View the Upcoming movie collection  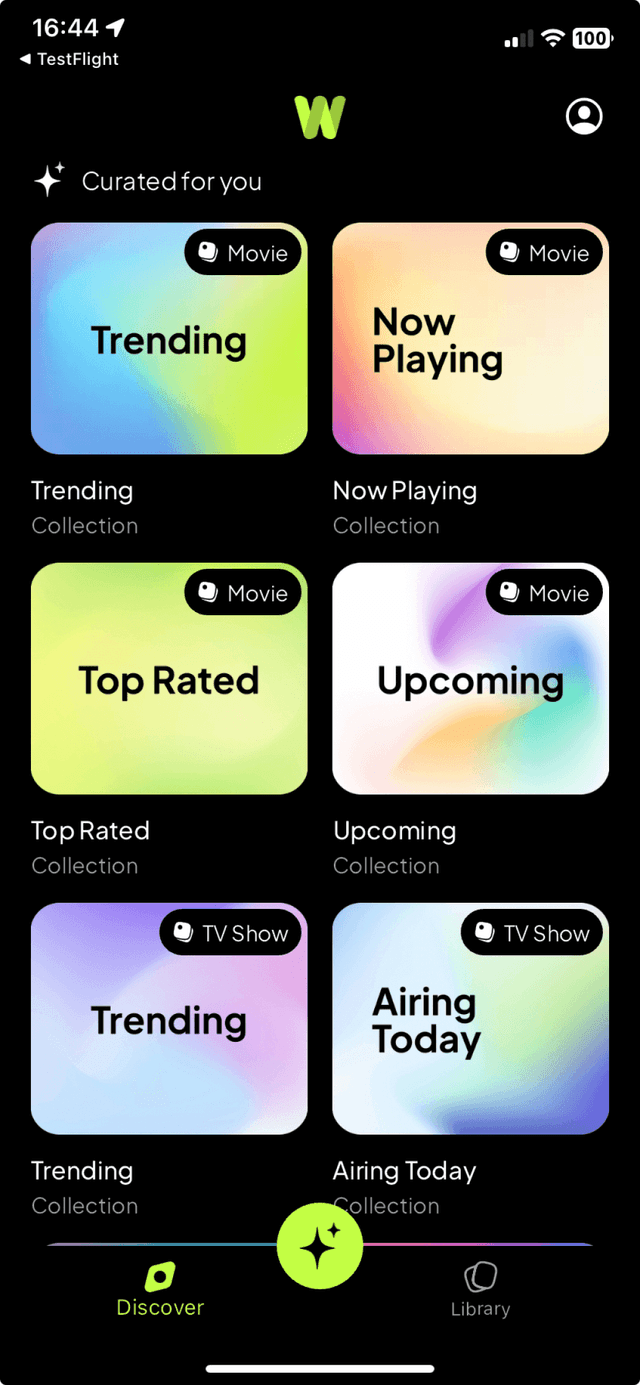tap(470, 678)
